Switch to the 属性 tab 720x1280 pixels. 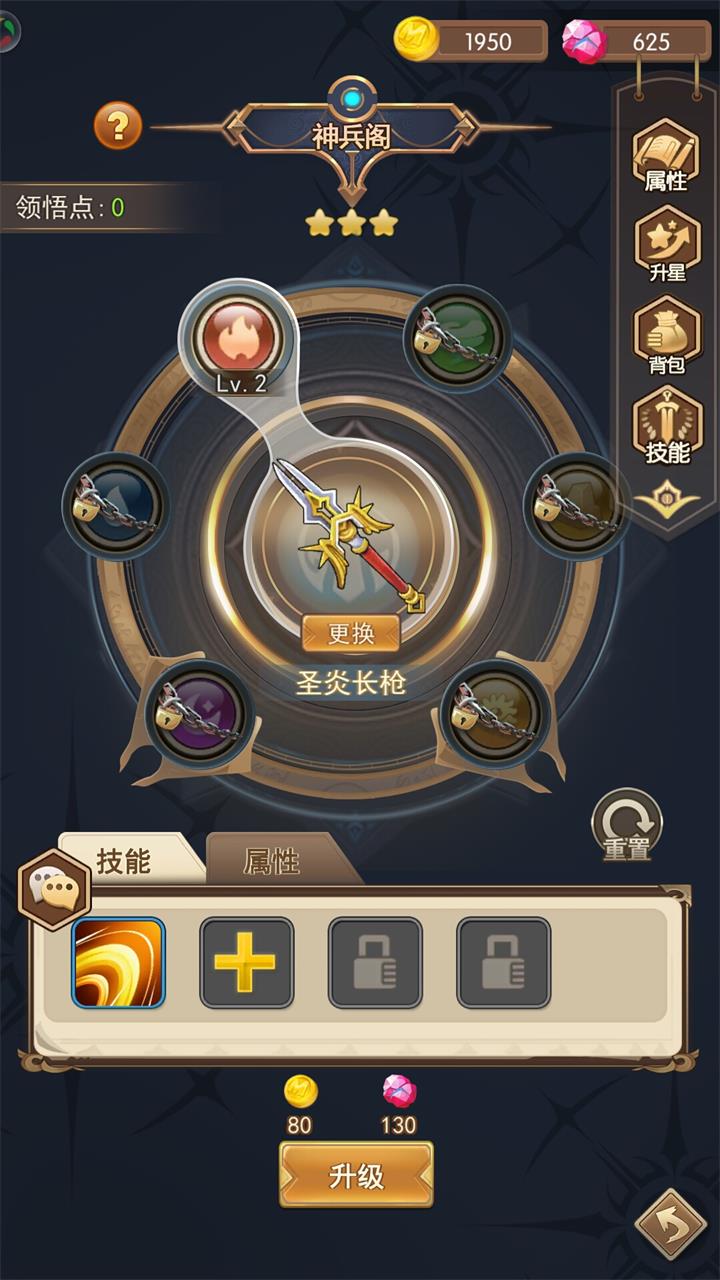(272, 861)
